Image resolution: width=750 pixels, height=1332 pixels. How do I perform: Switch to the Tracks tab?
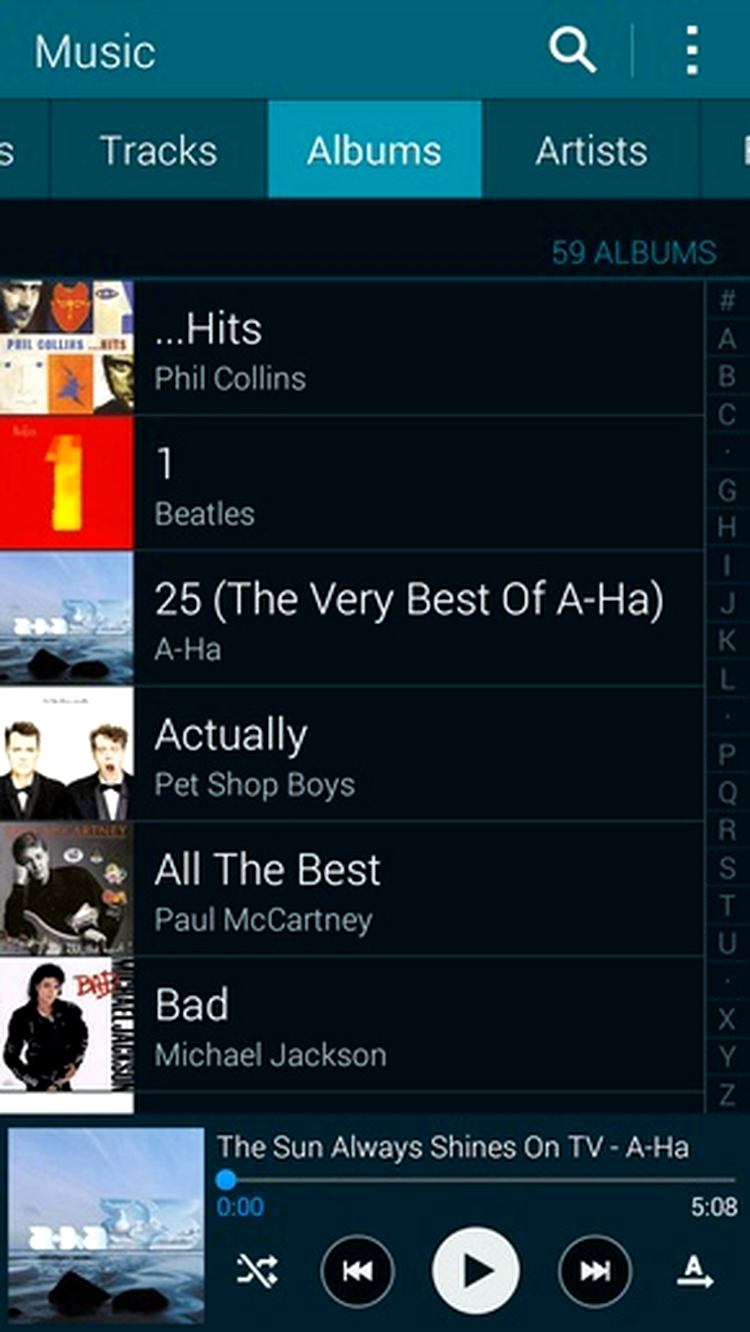pyautogui.click(x=158, y=151)
